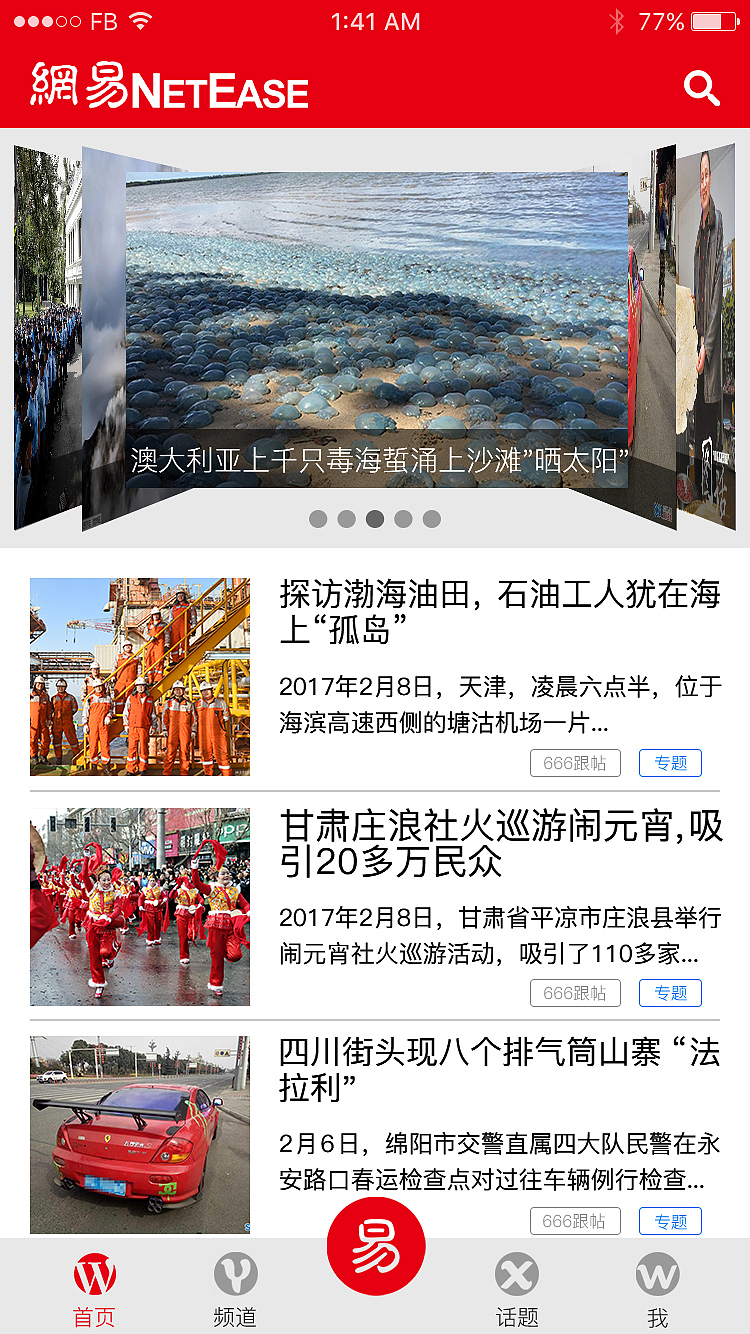Select the w icon above 我
The image size is (750, 1334).
pyautogui.click(x=657, y=1275)
